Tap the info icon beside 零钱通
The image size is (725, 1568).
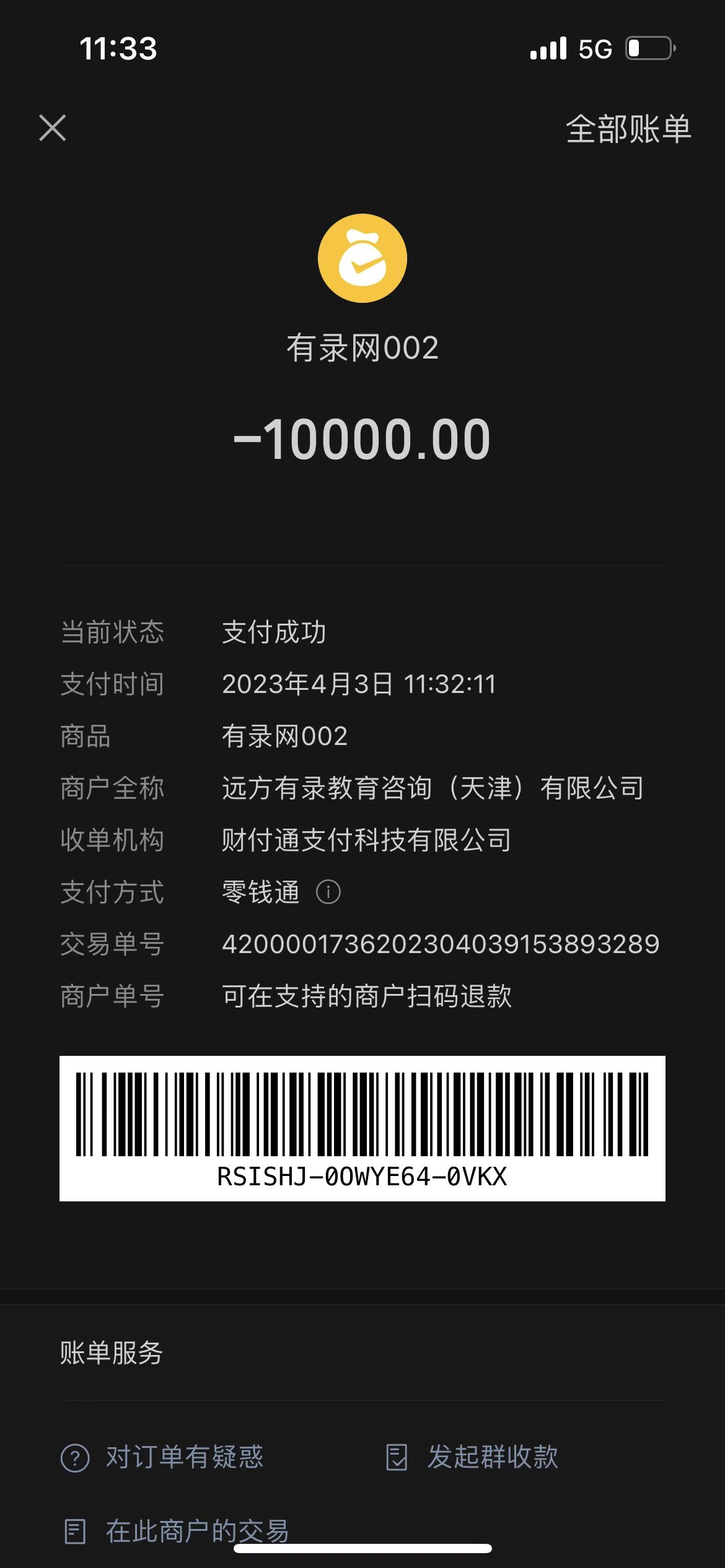pos(328,892)
